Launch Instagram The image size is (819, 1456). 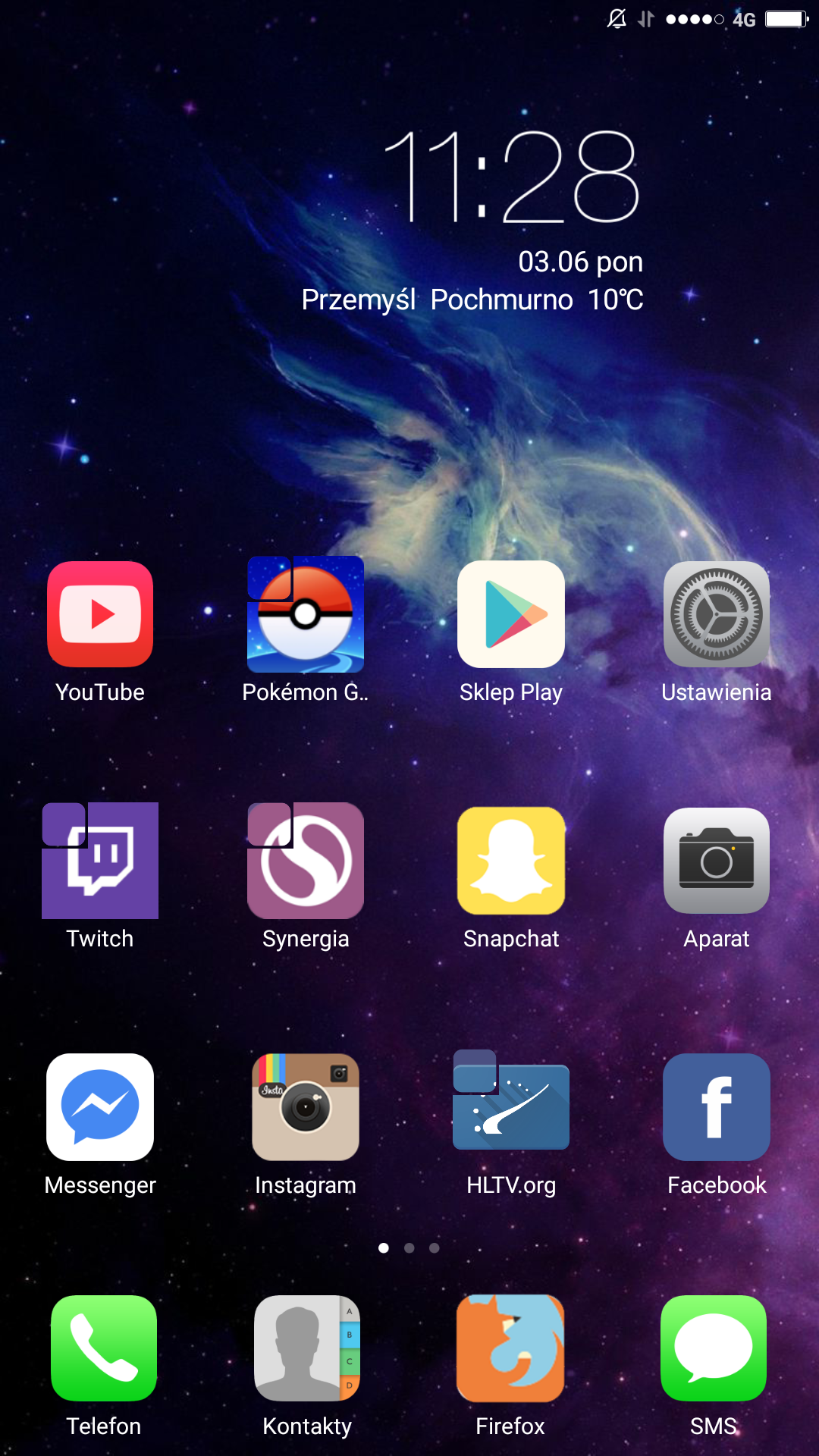[x=306, y=1107]
